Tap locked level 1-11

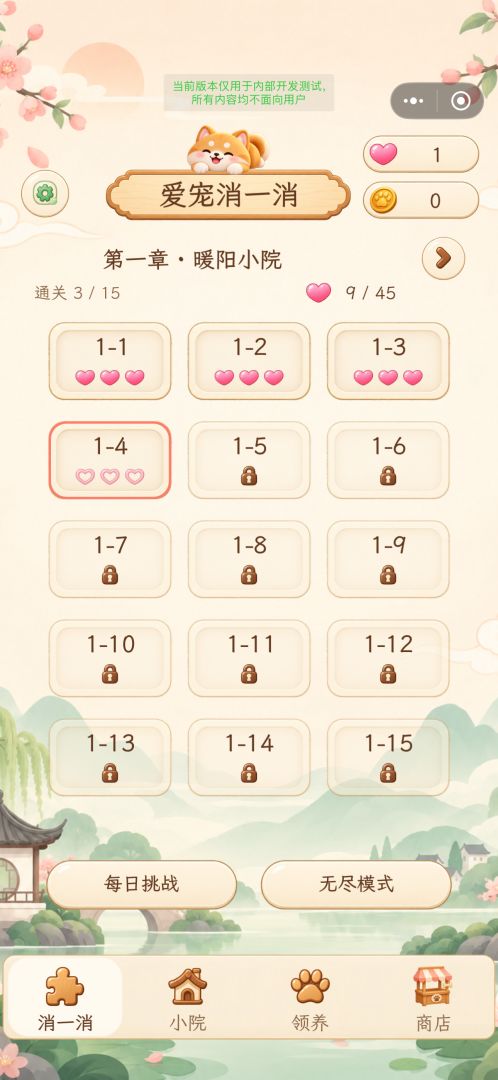(249, 658)
